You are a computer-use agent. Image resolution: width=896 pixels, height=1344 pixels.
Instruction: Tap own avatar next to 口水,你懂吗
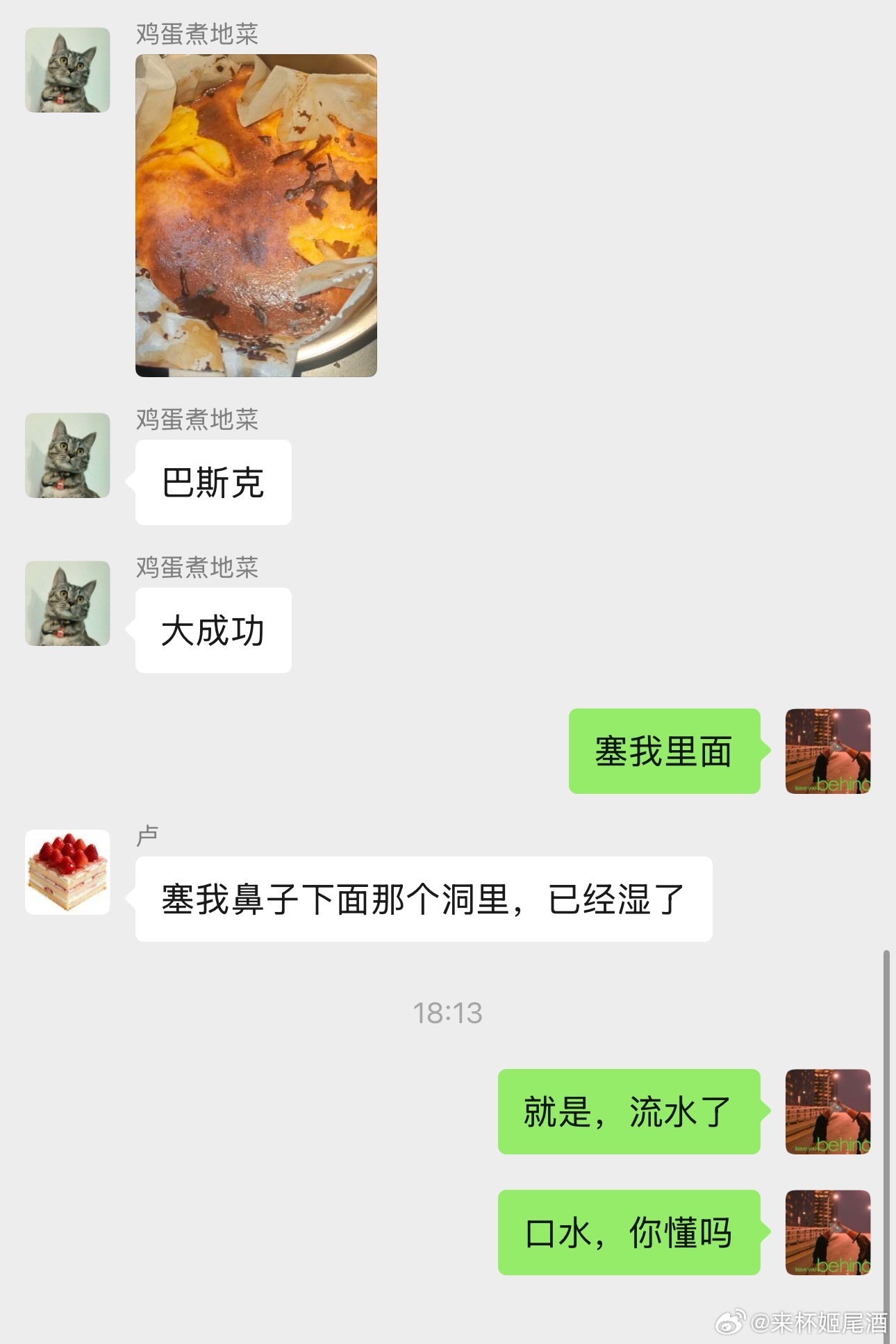[x=827, y=1232]
